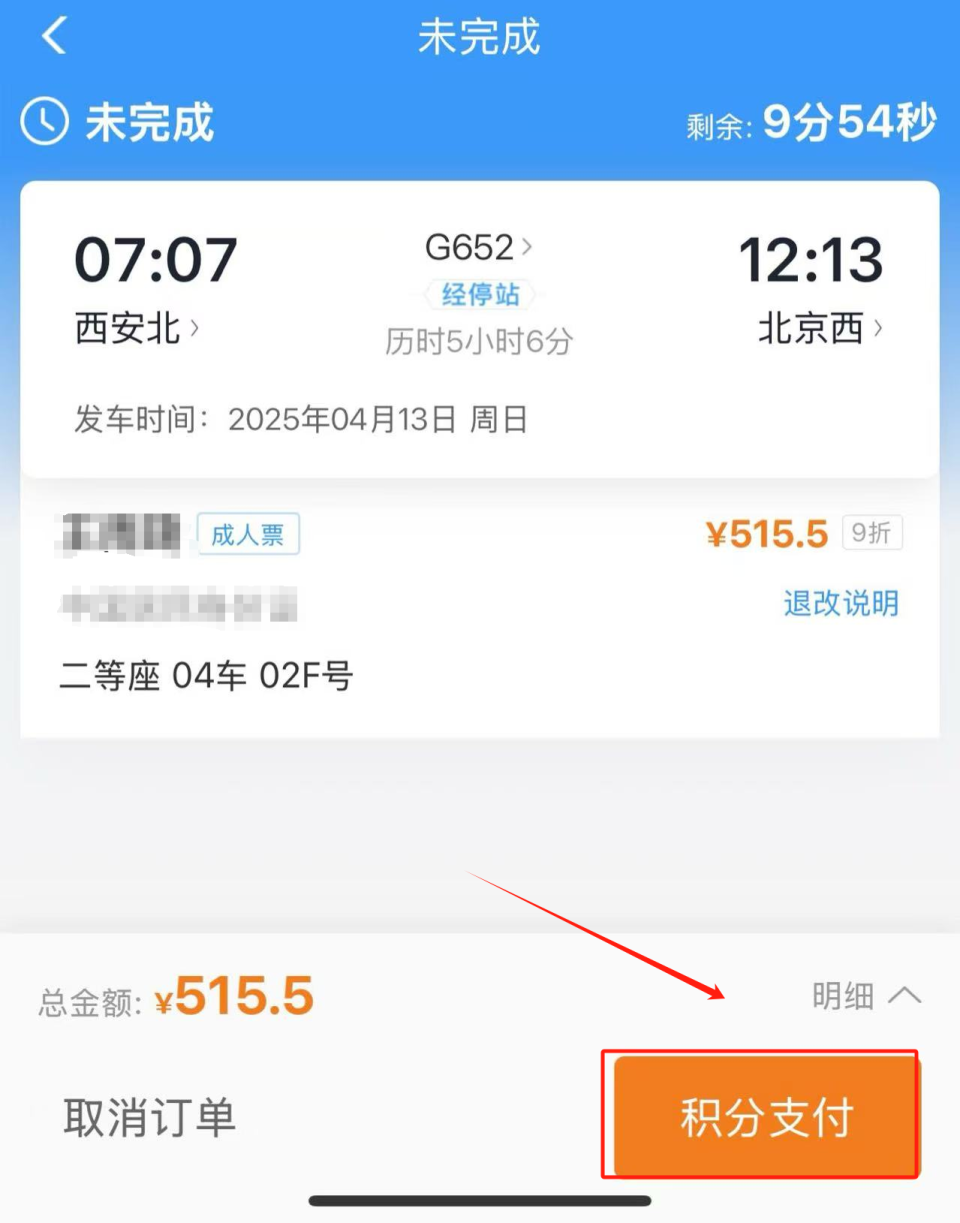
Task: Tap the arrow beside 北京西 station
Action: [879, 330]
